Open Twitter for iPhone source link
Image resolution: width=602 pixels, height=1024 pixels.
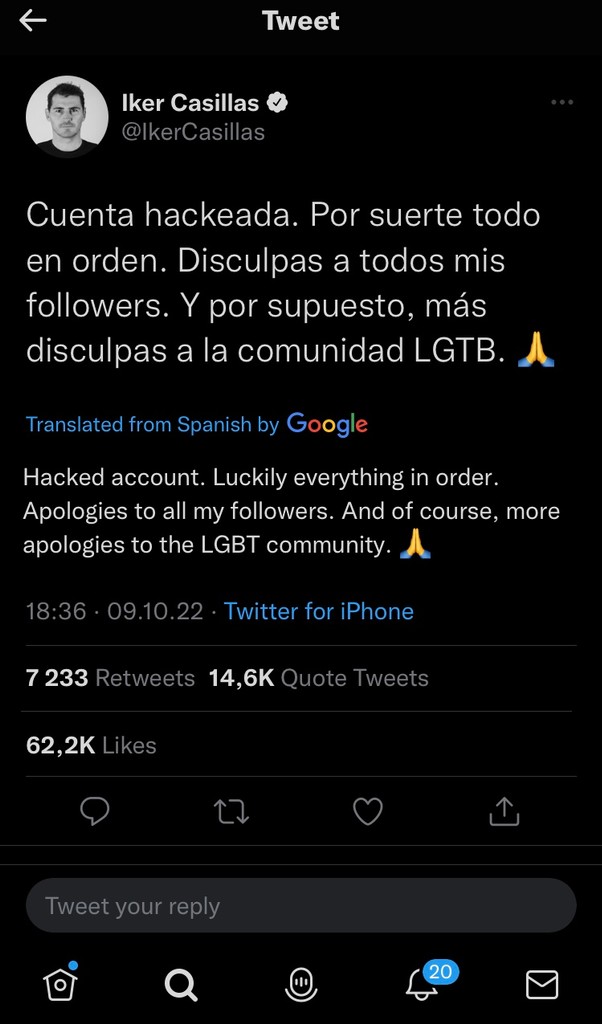[x=318, y=611]
